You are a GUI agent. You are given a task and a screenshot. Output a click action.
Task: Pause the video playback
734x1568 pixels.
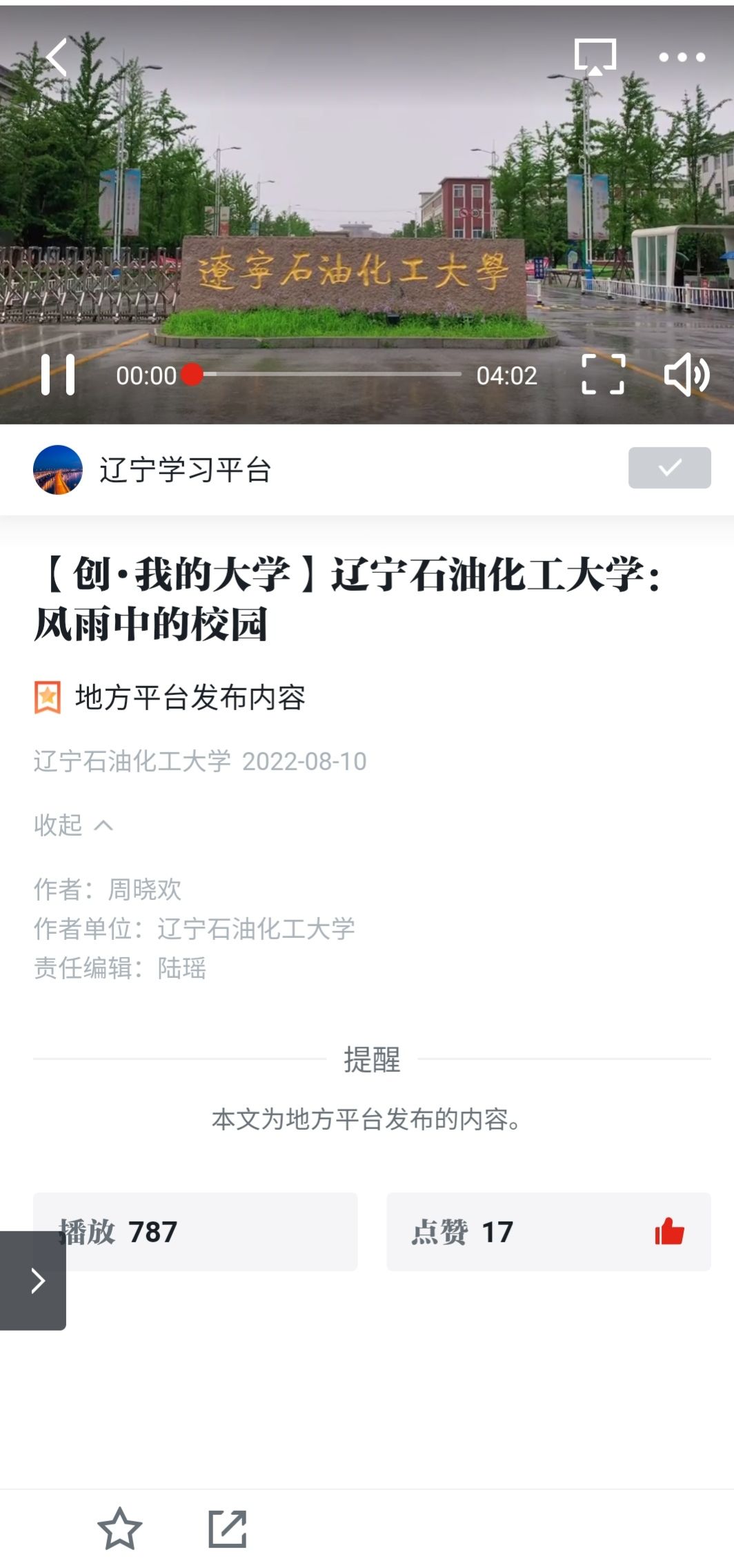pyautogui.click(x=58, y=375)
